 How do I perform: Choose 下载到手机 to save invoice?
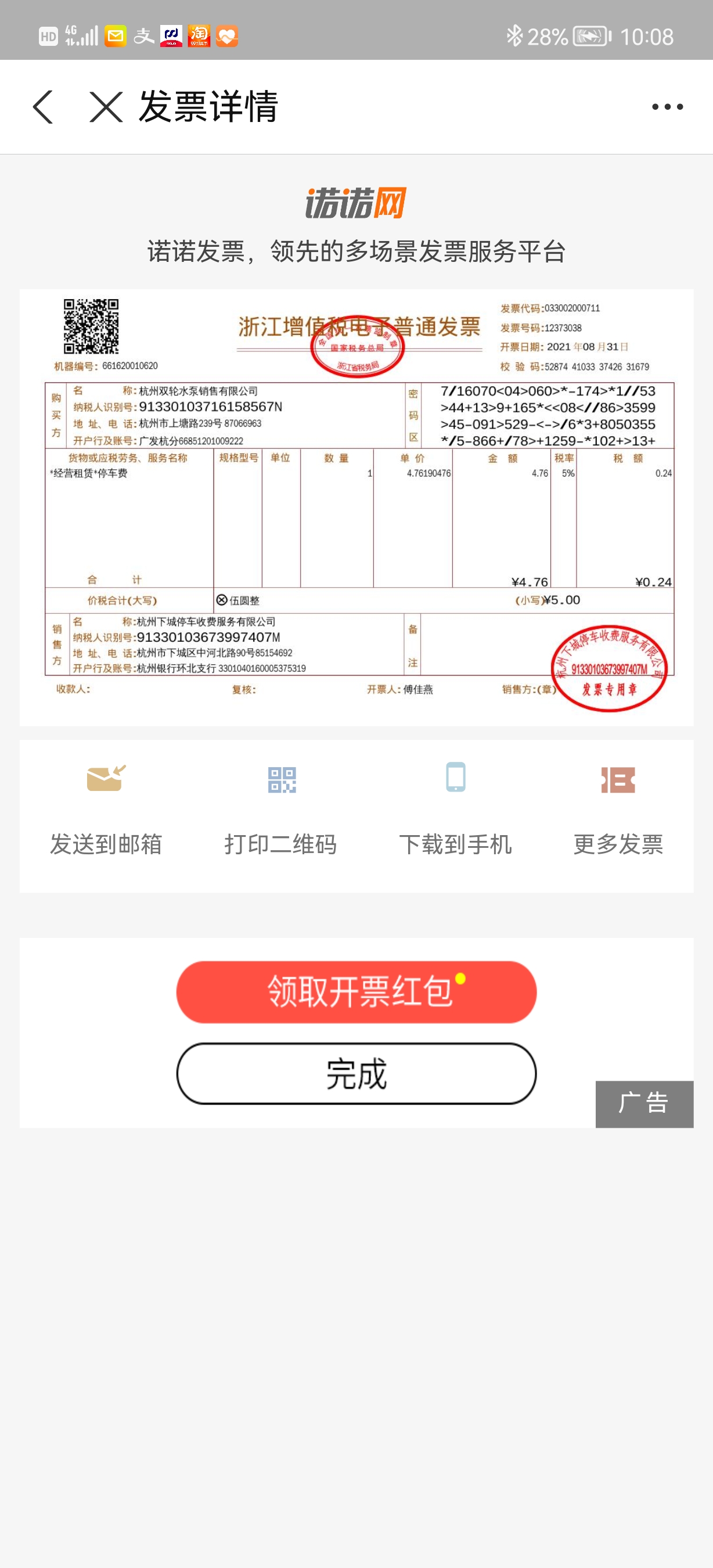click(x=455, y=811)
